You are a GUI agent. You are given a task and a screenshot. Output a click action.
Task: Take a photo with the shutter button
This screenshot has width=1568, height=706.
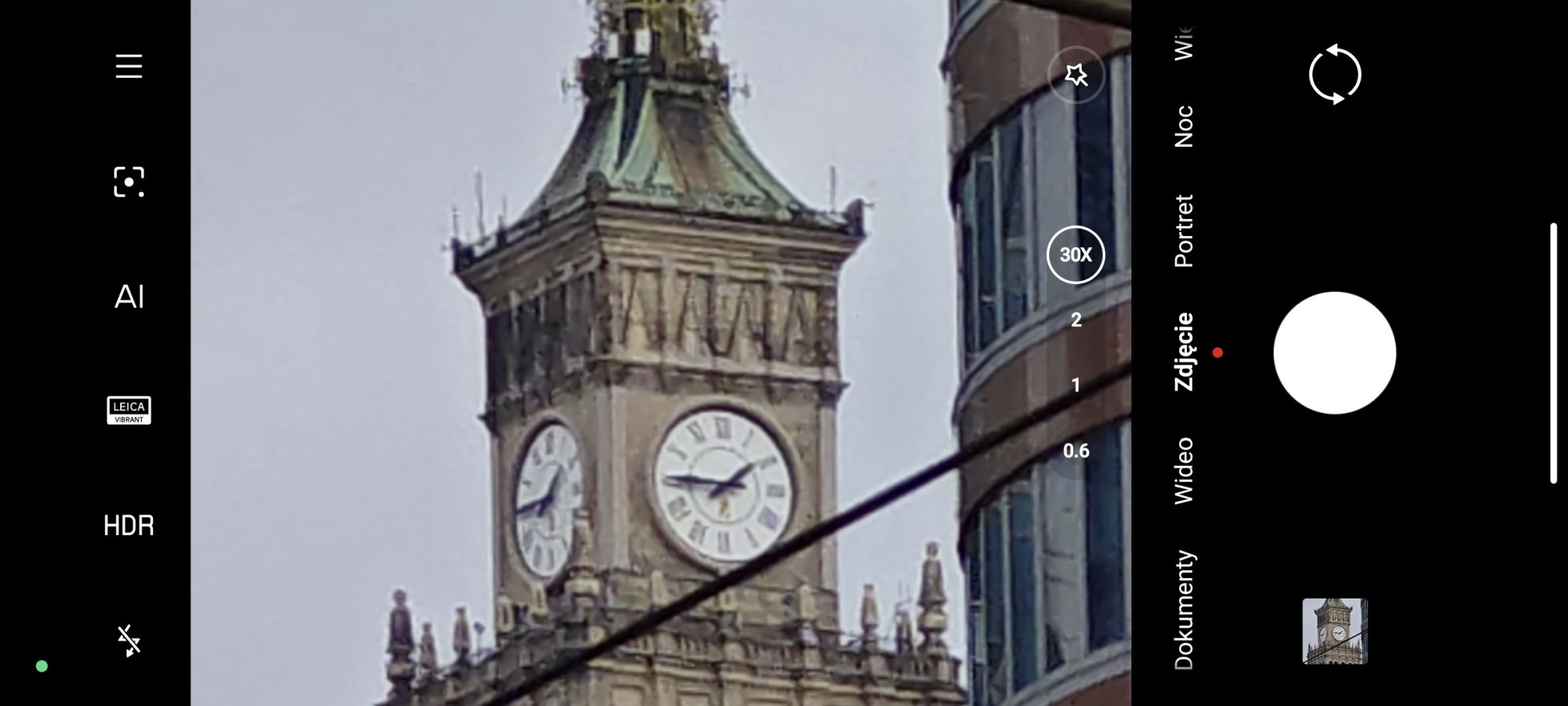point(1334,353)
